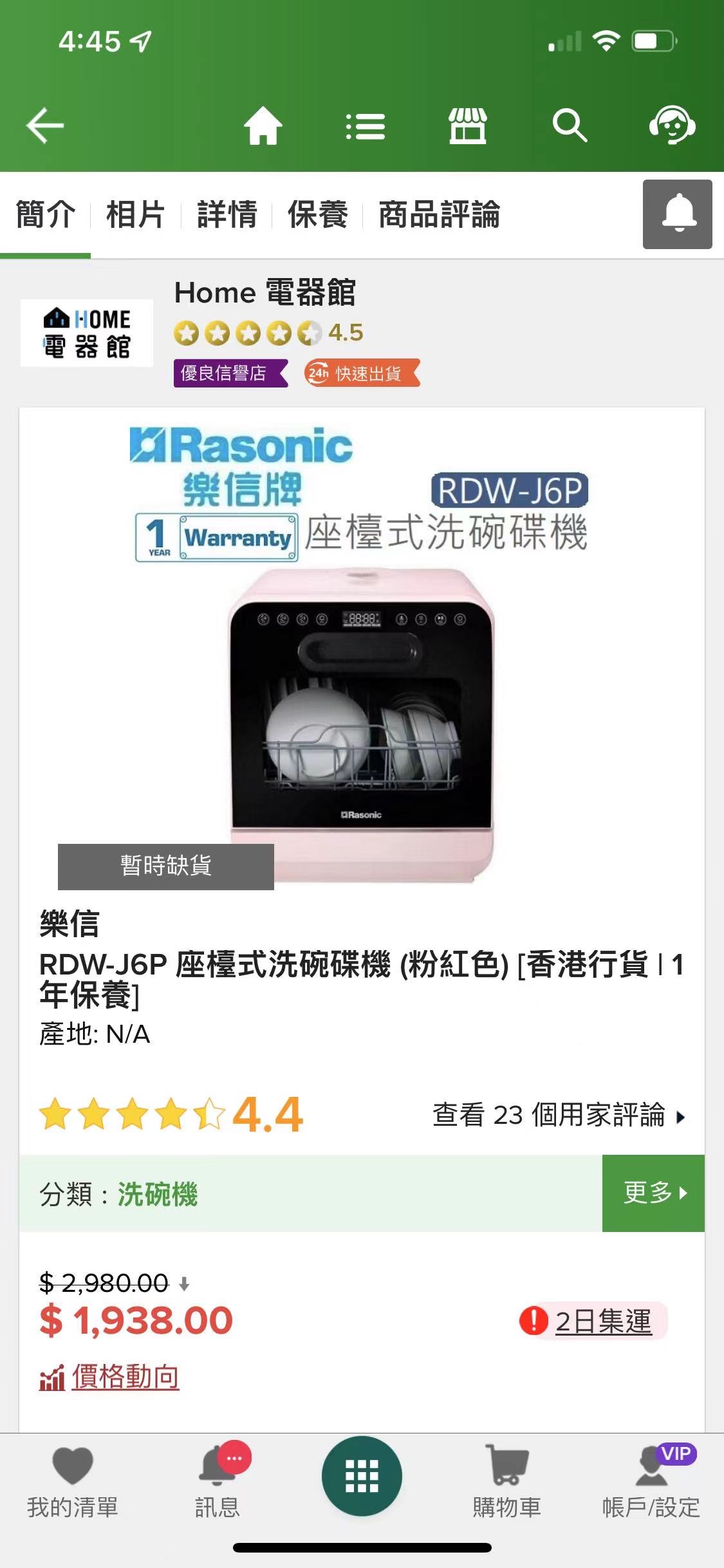Switch to the 詳情 tab

point(227,214)
